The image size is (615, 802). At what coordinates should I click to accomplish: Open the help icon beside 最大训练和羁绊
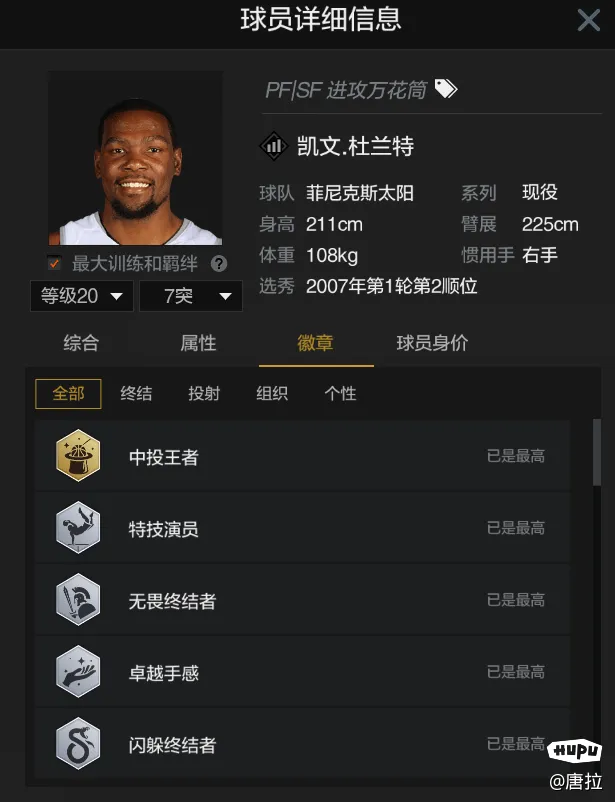[219, 265]
